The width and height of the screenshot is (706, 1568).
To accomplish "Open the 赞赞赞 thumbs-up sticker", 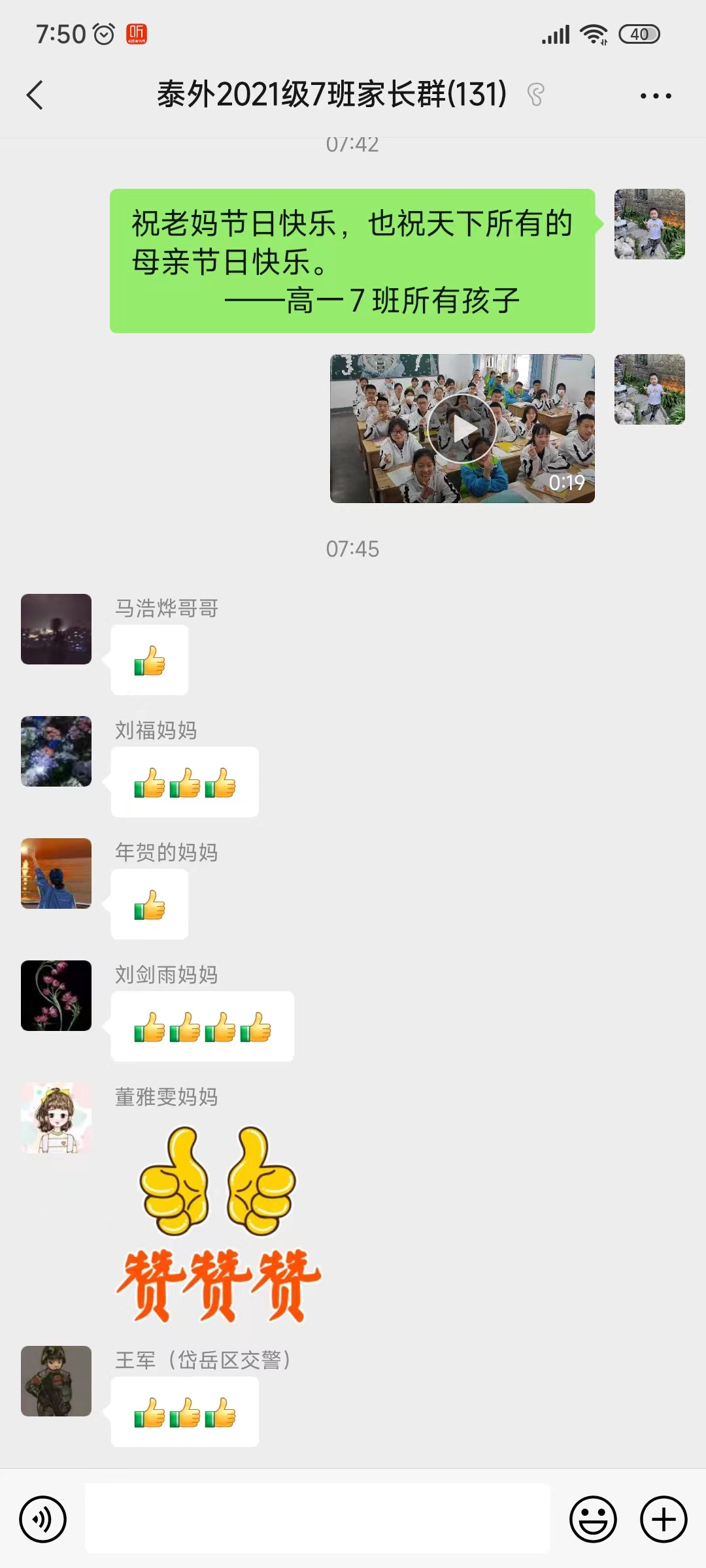I will (x=218, y=1222).
